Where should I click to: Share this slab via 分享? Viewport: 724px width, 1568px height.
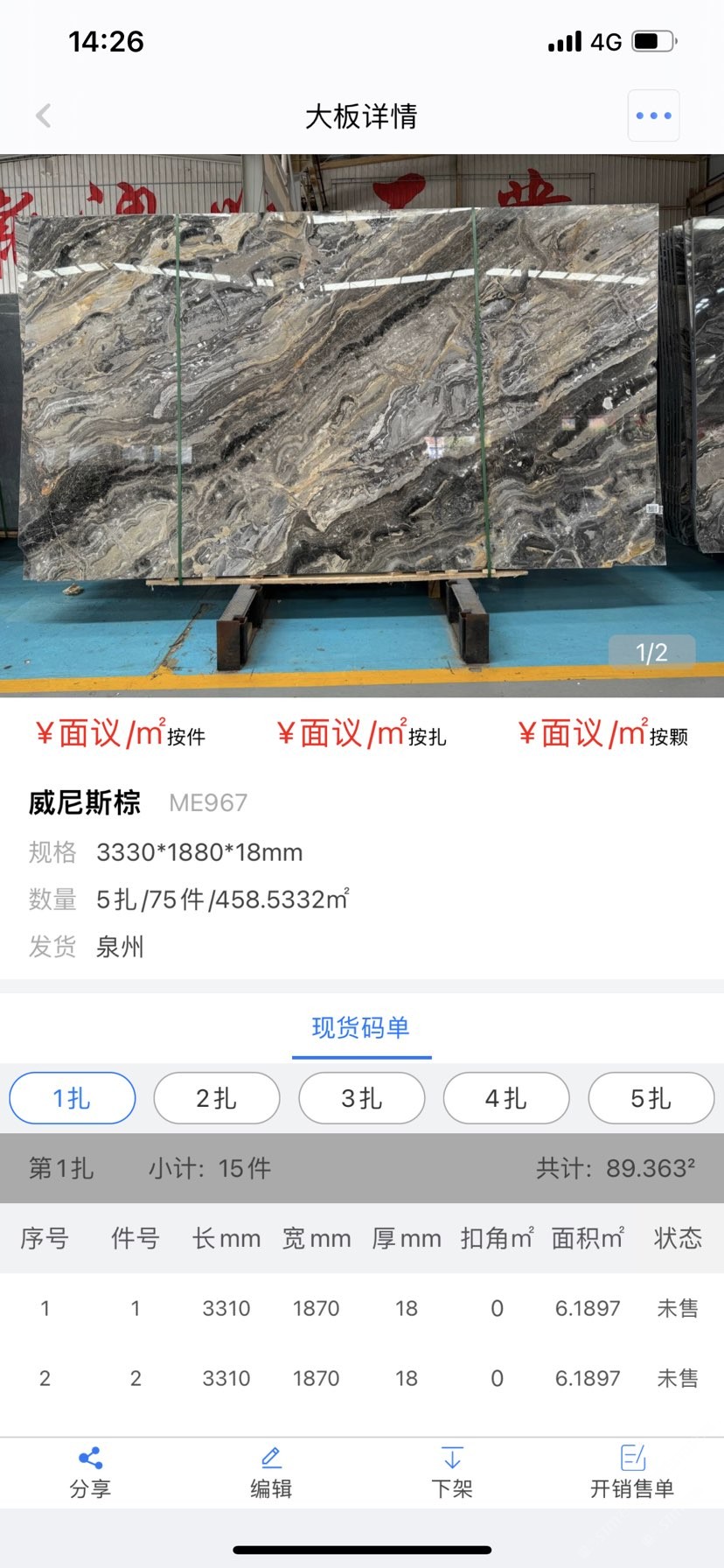click(x=90, y=1473)
